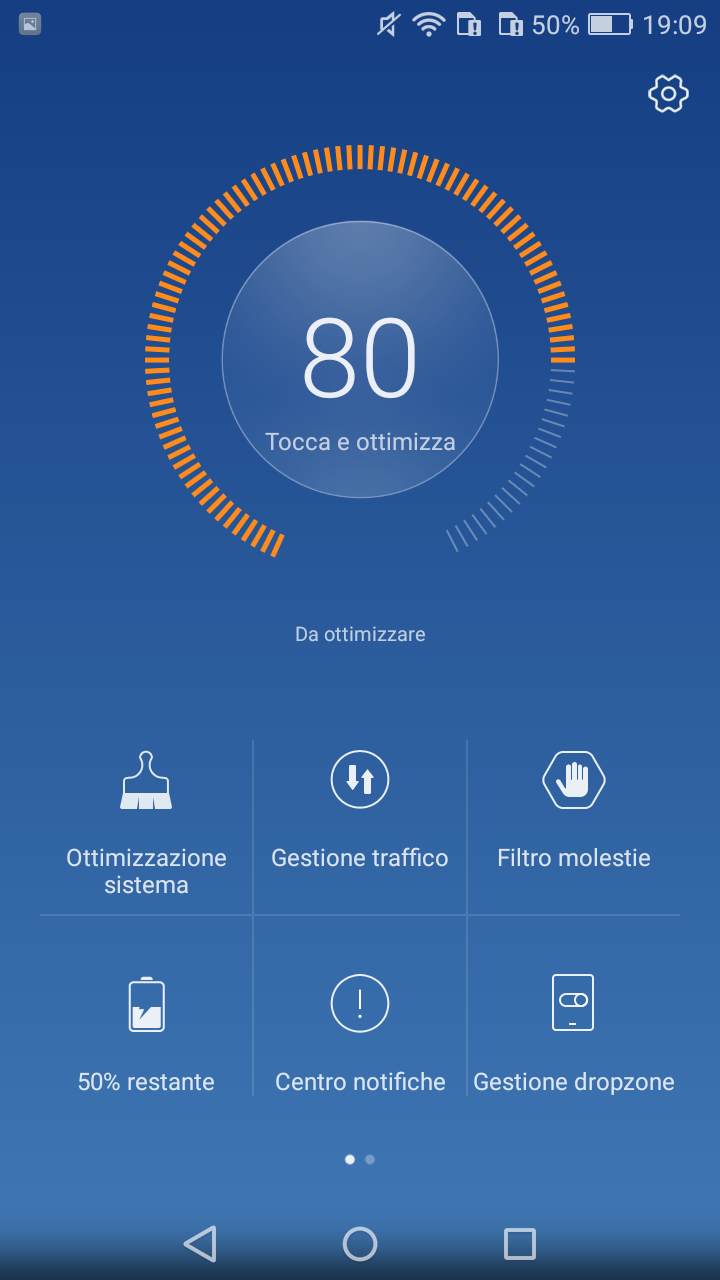This screenshot has height=1280, width=720.
Task: Open the settings gear icon
Action: click(x=668, y=93)
